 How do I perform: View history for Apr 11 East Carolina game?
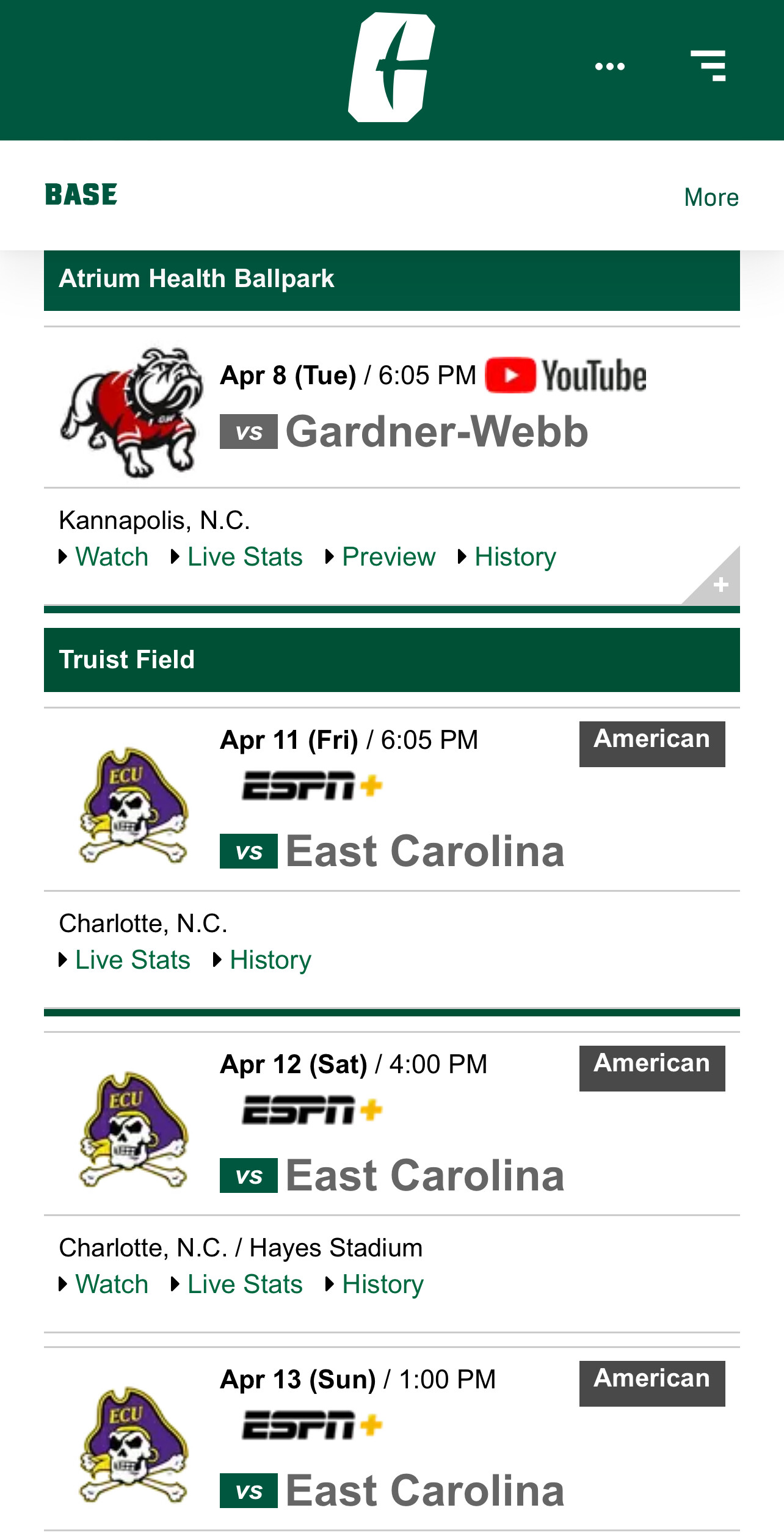(270, 960)
